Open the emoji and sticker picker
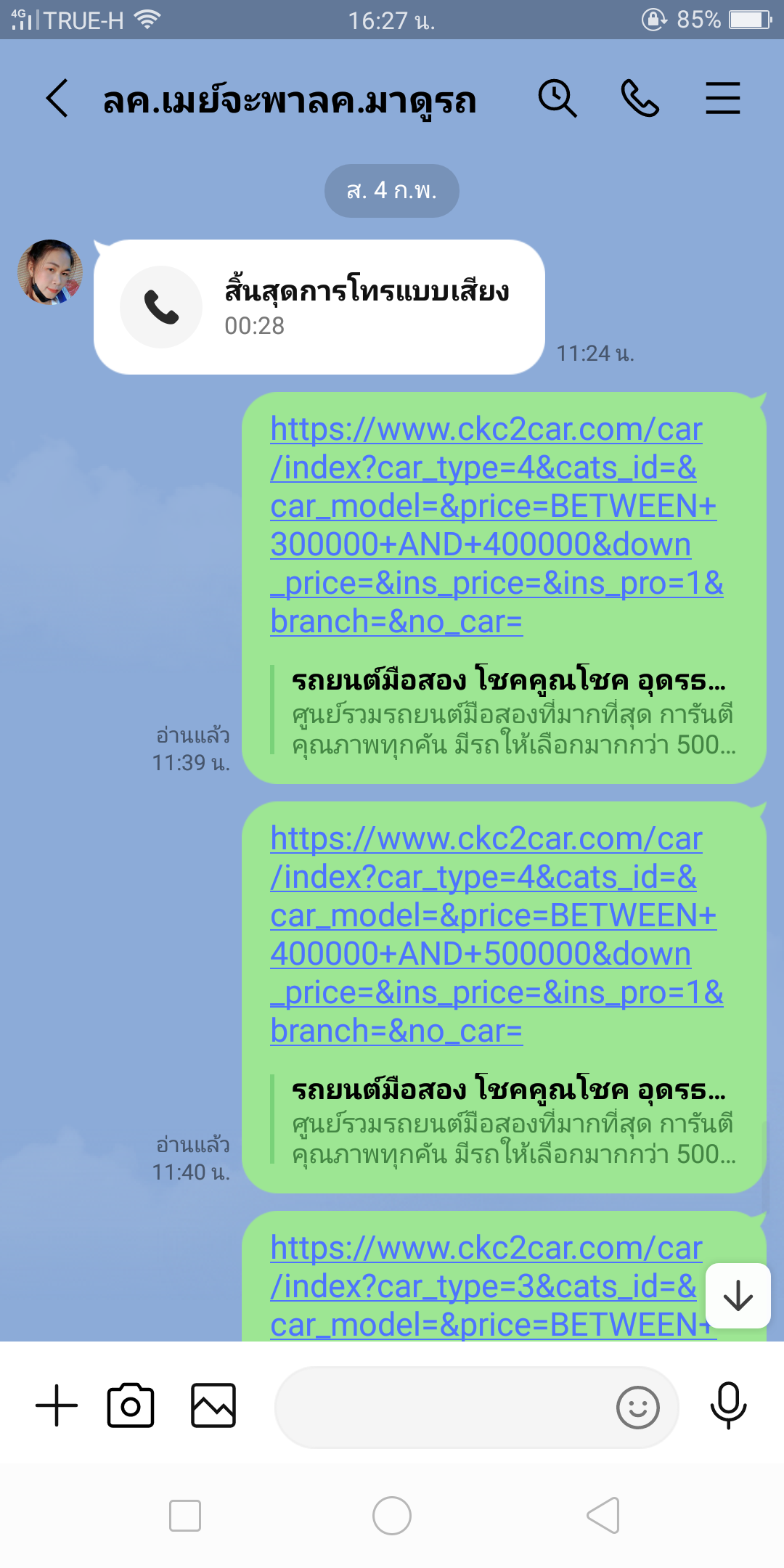Image resolution: width=784 pixels, height=1568 pixels. pos(637,1407)
